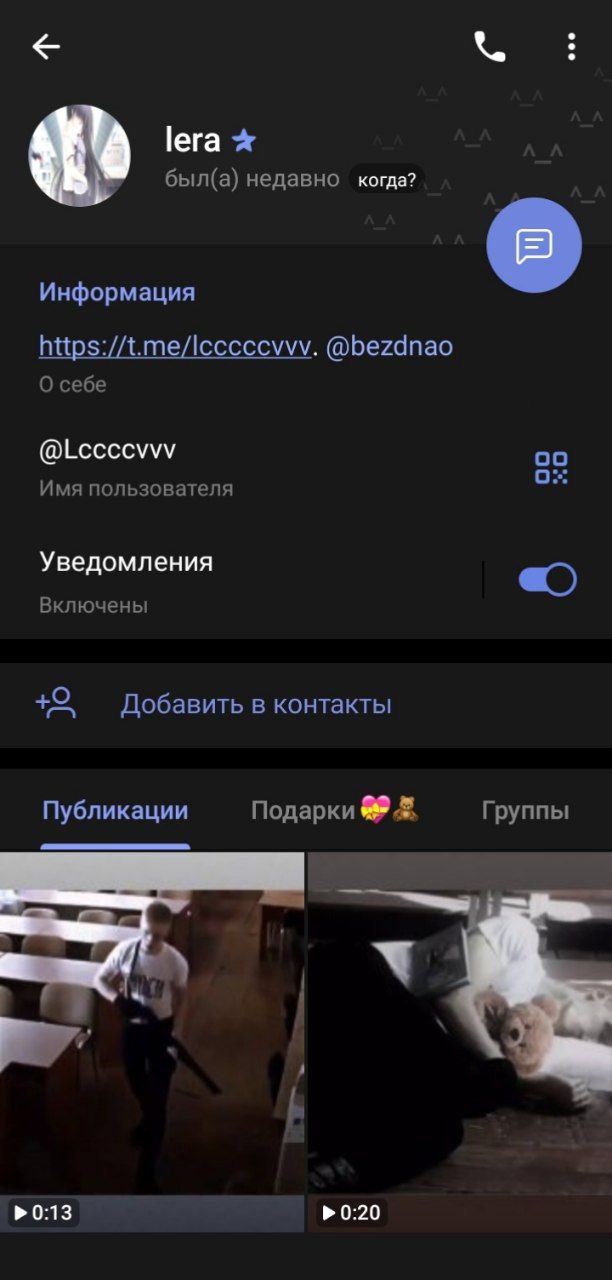
Task: Switch to the Подарки tab
Action: click(335, 810)
